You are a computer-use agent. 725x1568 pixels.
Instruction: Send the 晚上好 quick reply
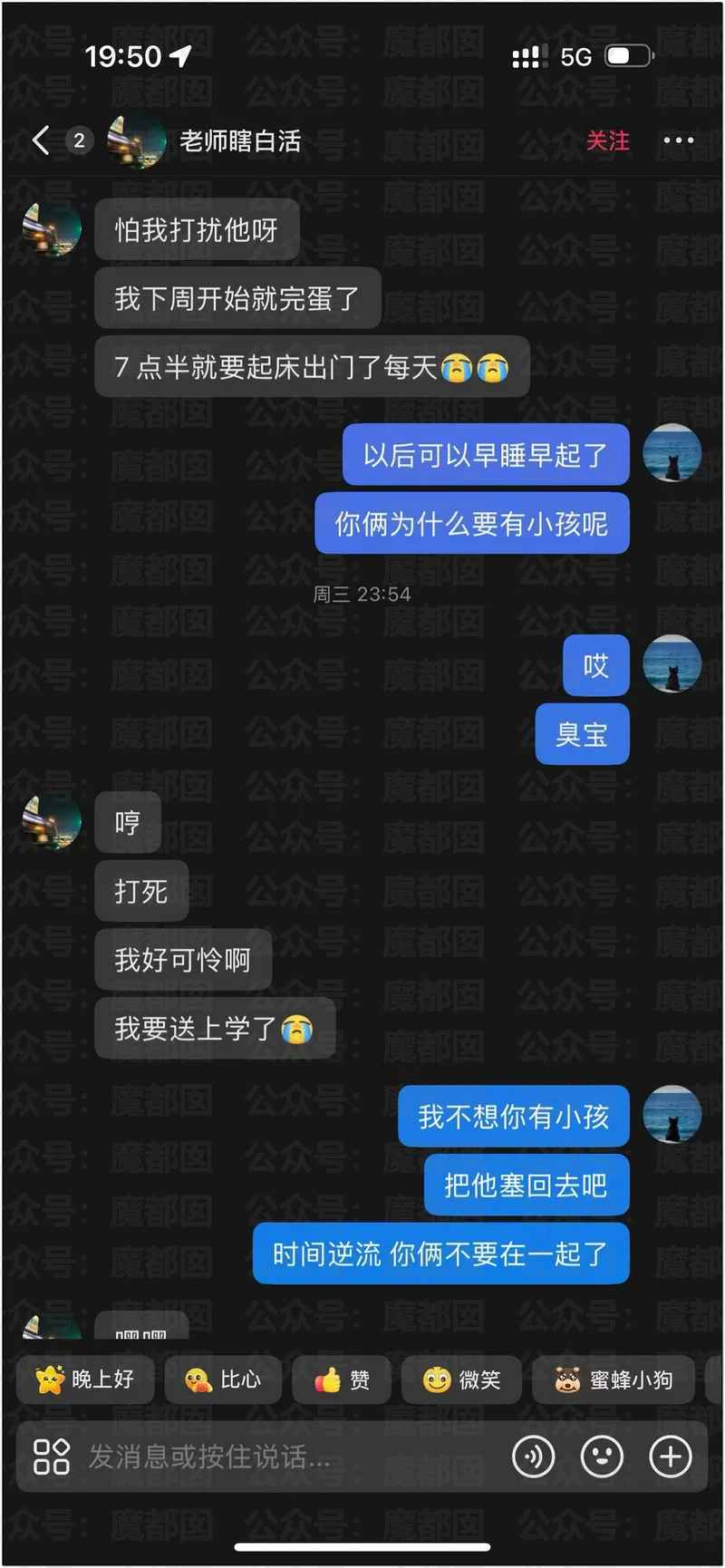pyautogui.click(x=85, y=1379)
